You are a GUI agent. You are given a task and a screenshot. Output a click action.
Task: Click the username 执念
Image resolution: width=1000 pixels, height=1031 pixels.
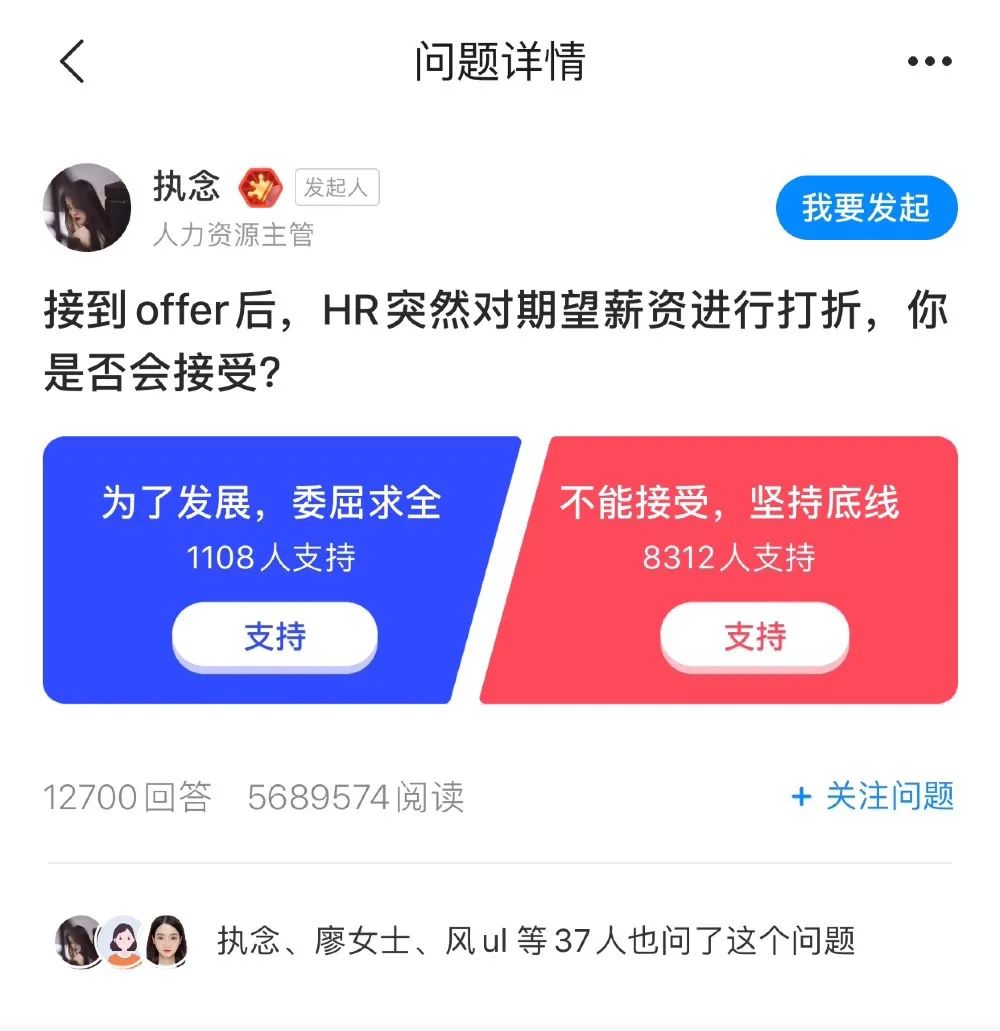click(x=190, y=187)
